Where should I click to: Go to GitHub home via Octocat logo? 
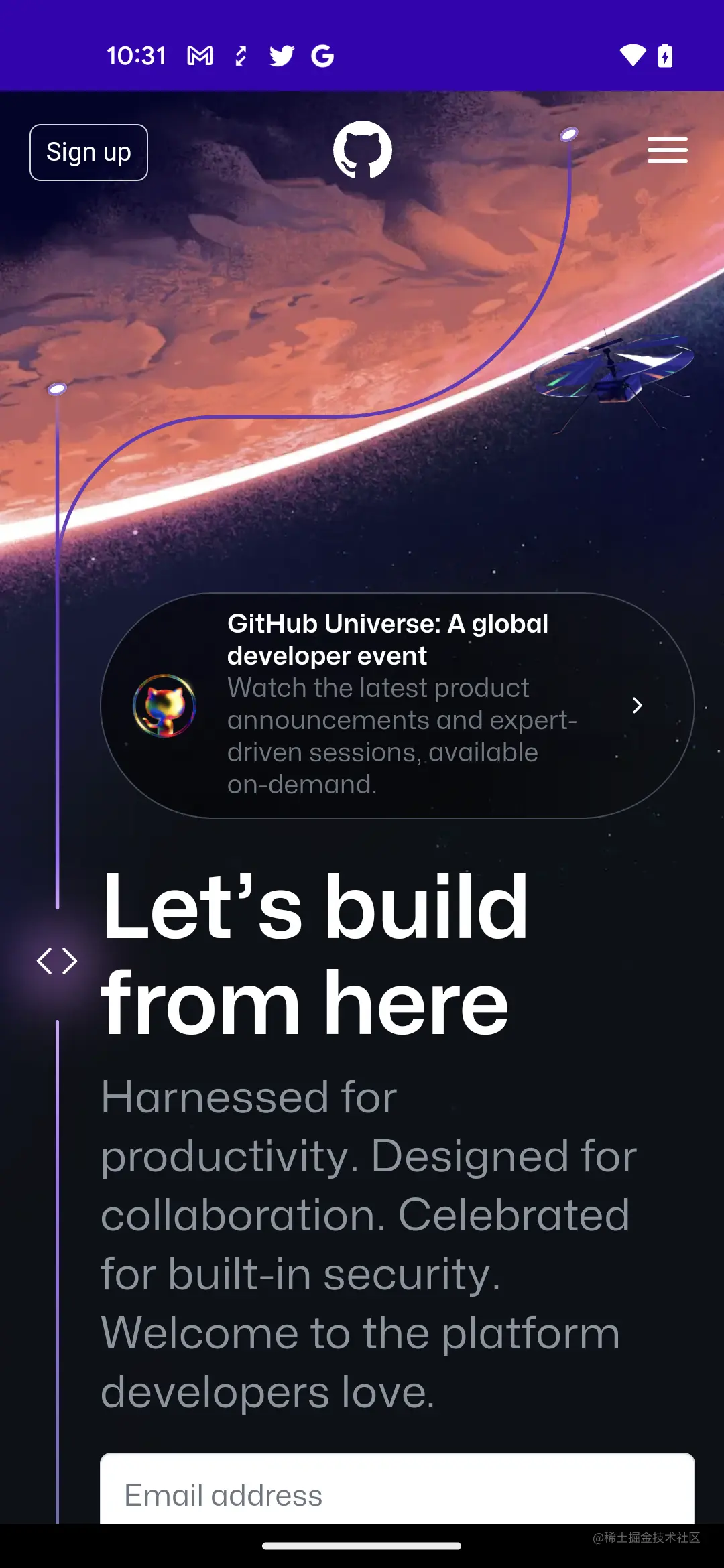click(x=362, y=149)
